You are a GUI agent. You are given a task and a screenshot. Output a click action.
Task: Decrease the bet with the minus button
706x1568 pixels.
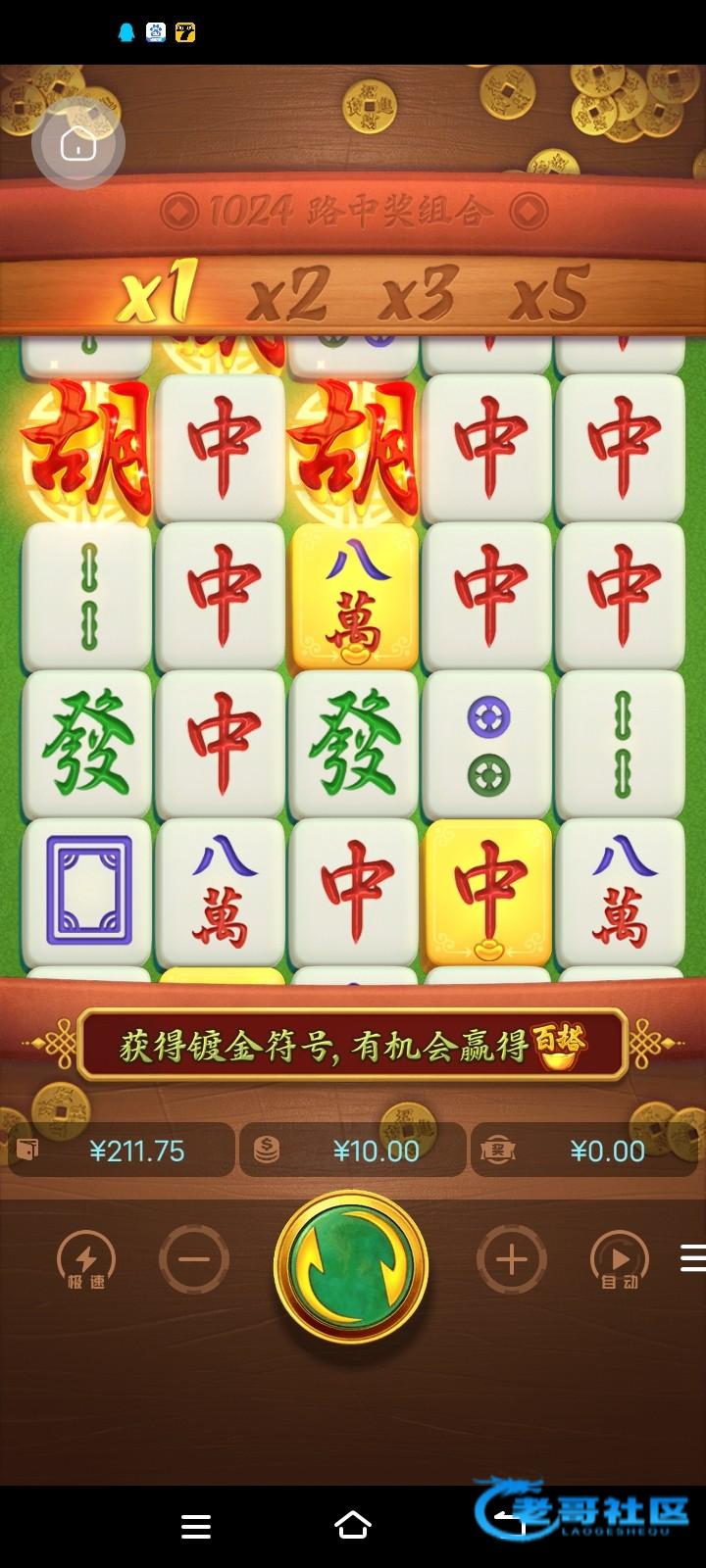pyautogui.click(x=194, y=1260)
